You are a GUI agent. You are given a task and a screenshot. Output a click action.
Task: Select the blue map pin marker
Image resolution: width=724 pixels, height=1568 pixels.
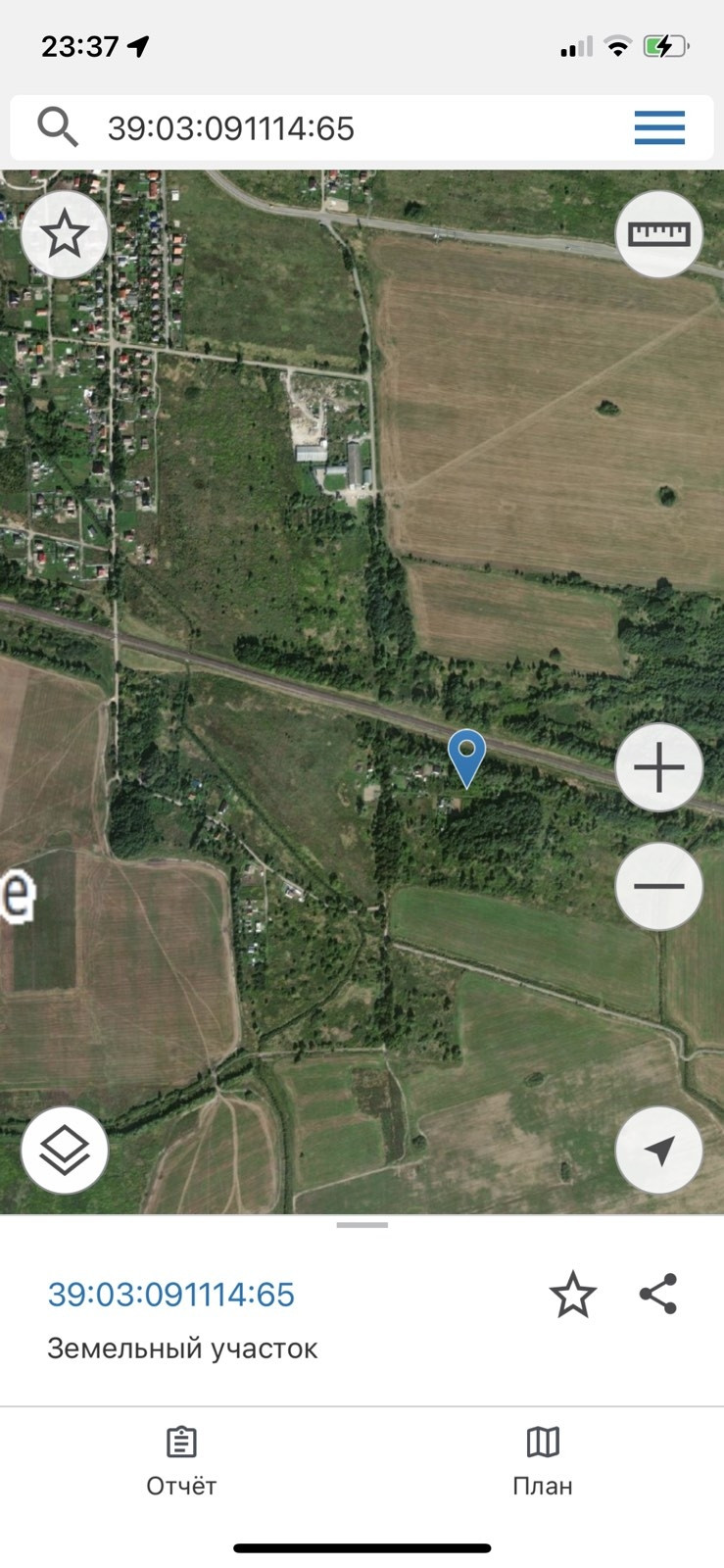[x=466, y=757]
